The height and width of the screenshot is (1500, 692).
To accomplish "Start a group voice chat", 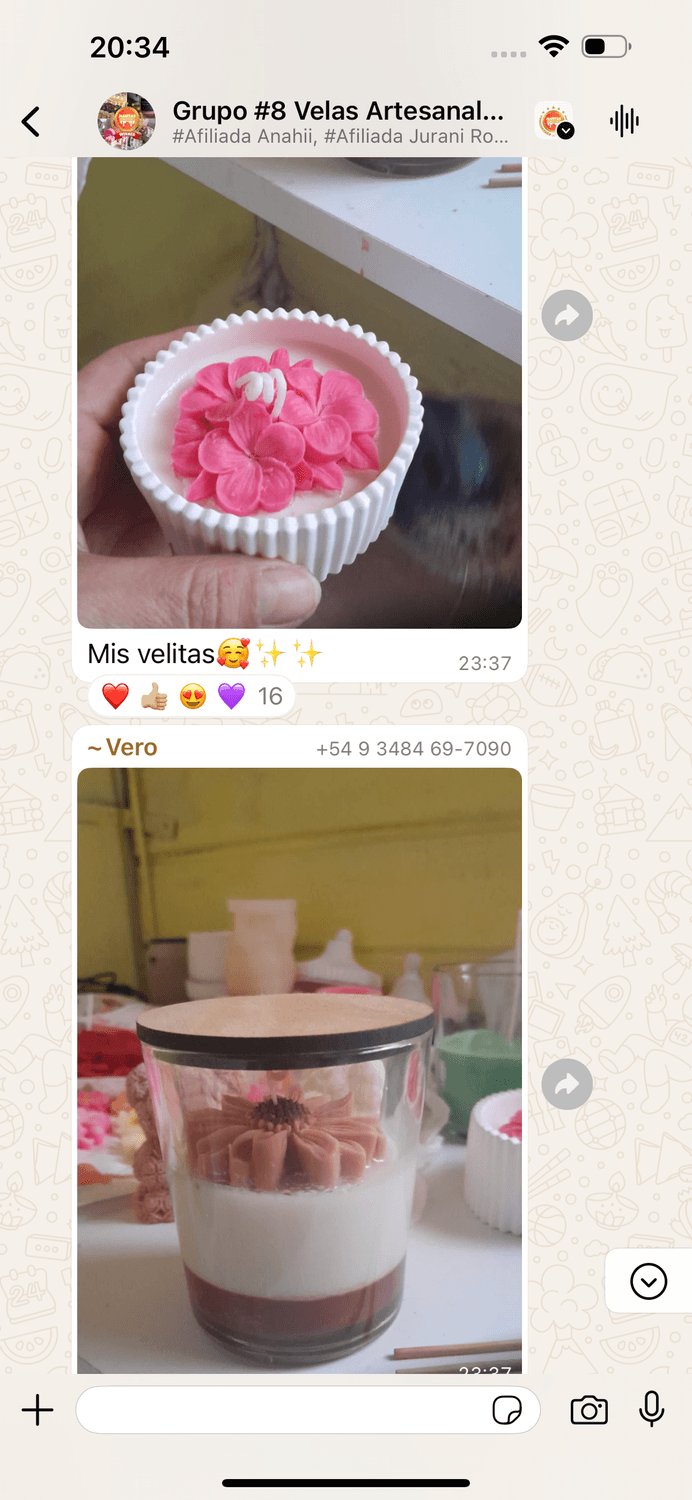I will [x=624, y=122].
